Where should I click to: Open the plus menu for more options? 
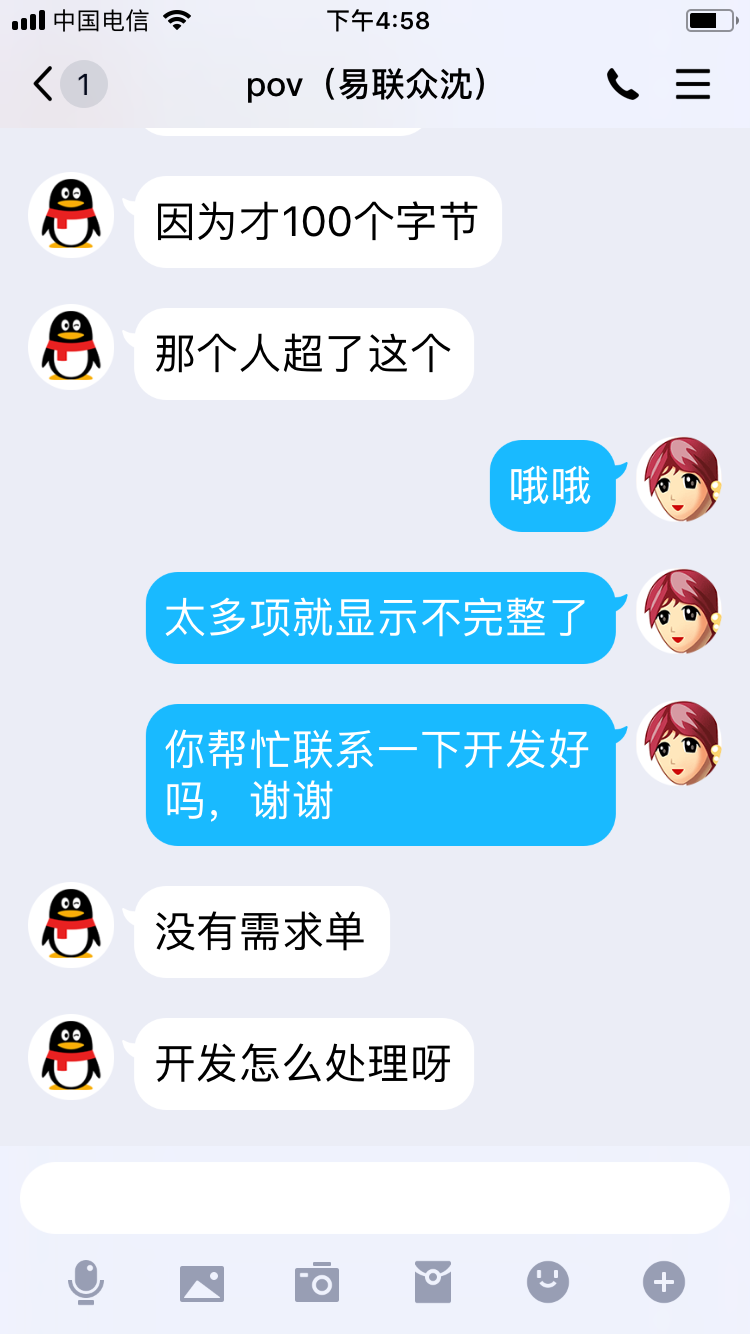pos(664,1282)
